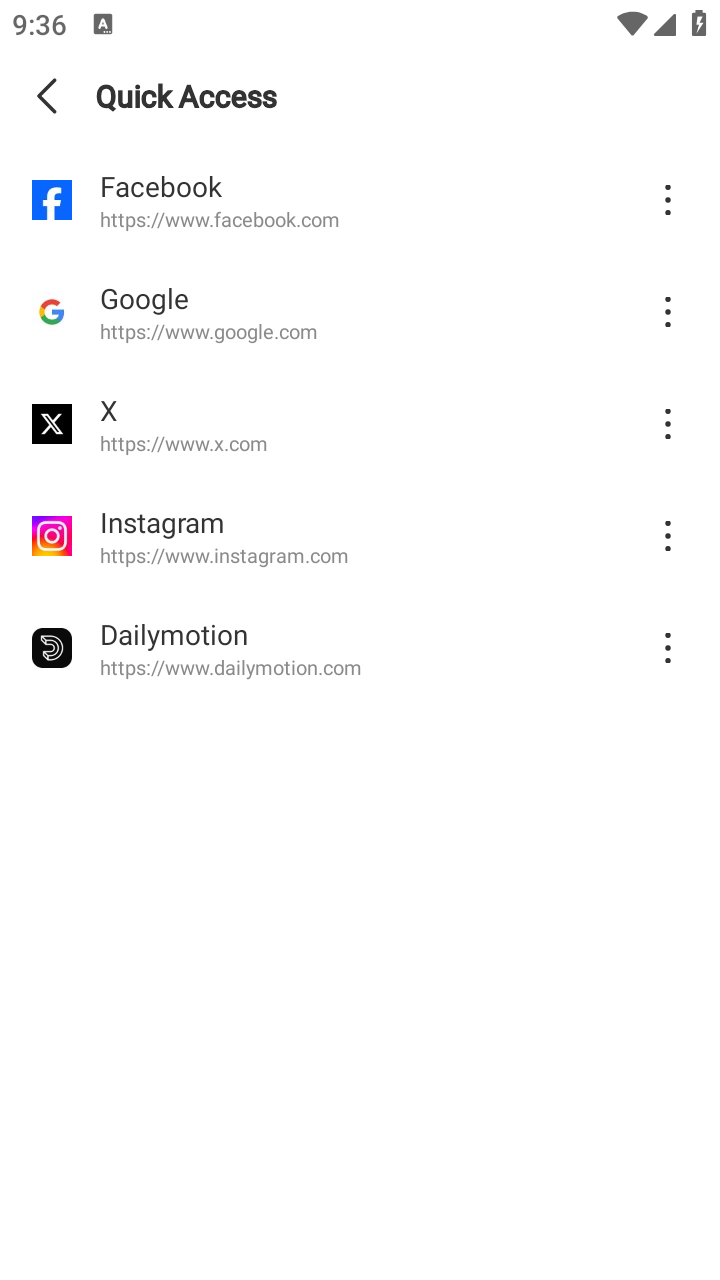The image size is (720, 1280).
Task: Open the overflow menu for Facebook
Action: click(x=667, y=199)
